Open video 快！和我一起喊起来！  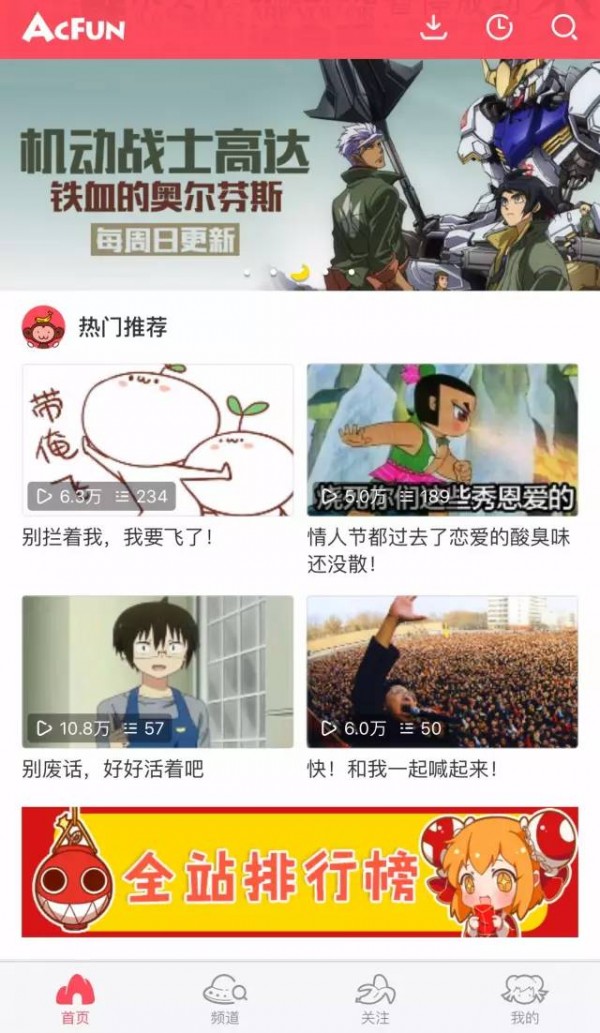442,672
